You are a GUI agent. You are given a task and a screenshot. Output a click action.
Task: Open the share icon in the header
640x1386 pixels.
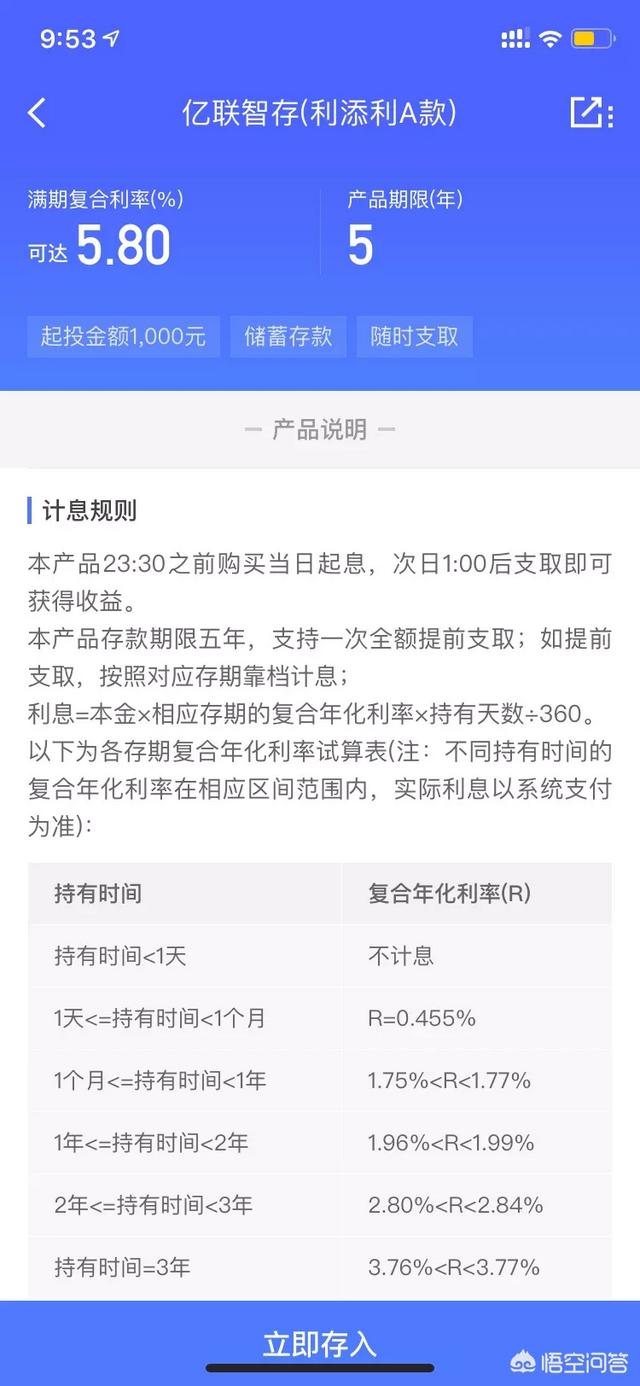pos(590,112)
